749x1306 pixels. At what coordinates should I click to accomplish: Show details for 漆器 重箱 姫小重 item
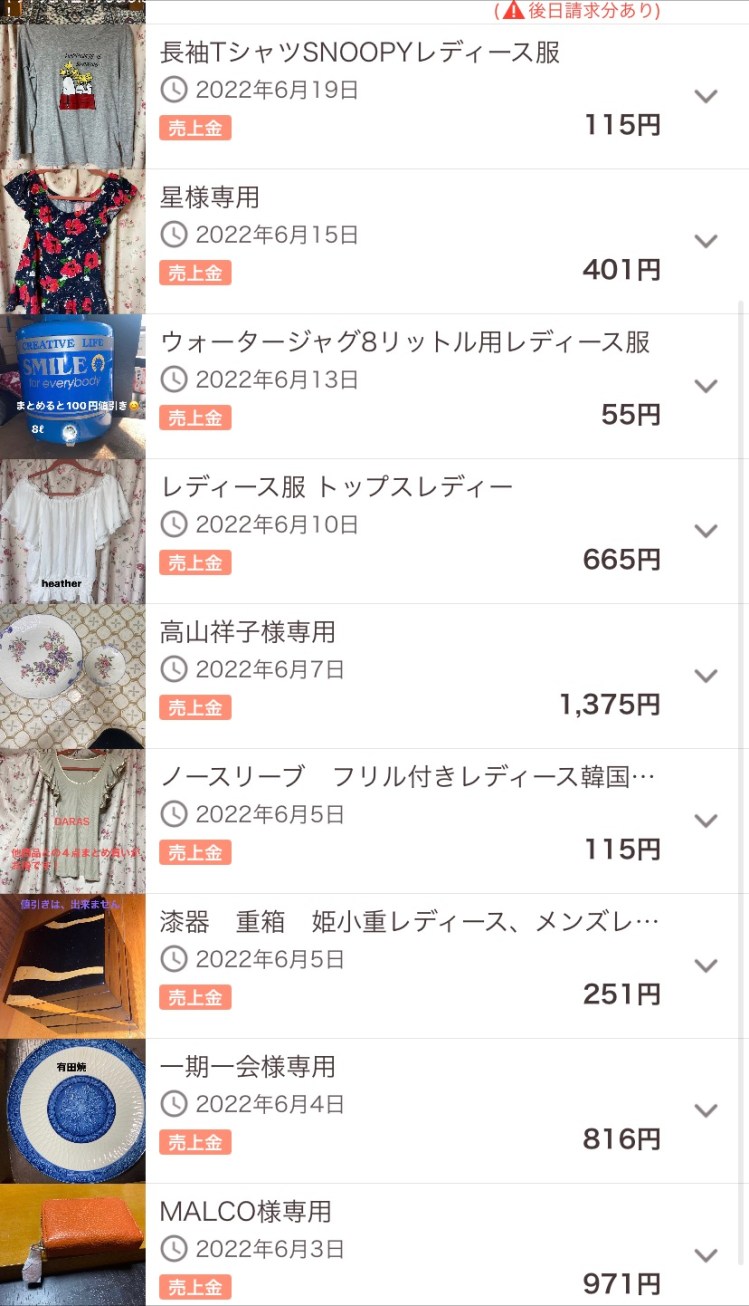pos(706,966)
